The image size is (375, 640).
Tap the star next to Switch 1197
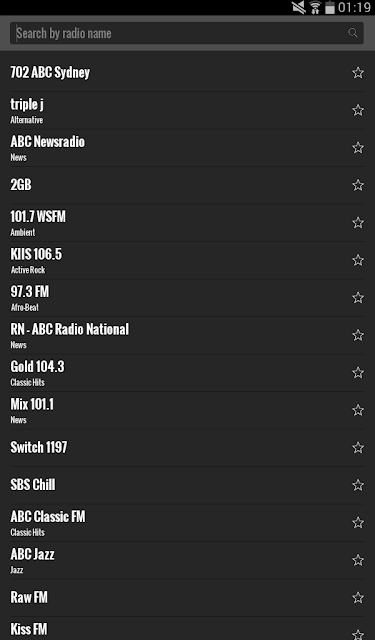[358, 448]
